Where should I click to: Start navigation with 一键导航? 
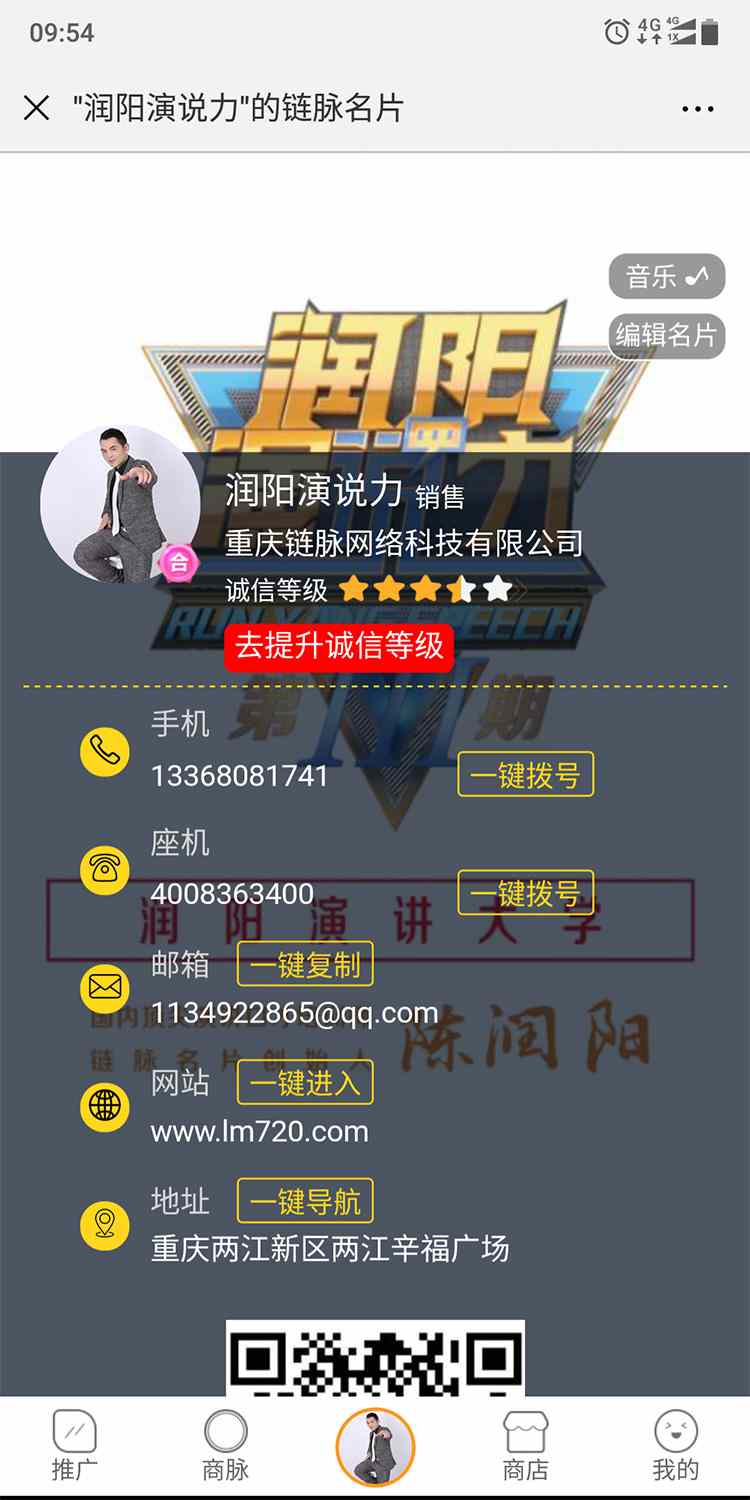305,1201
